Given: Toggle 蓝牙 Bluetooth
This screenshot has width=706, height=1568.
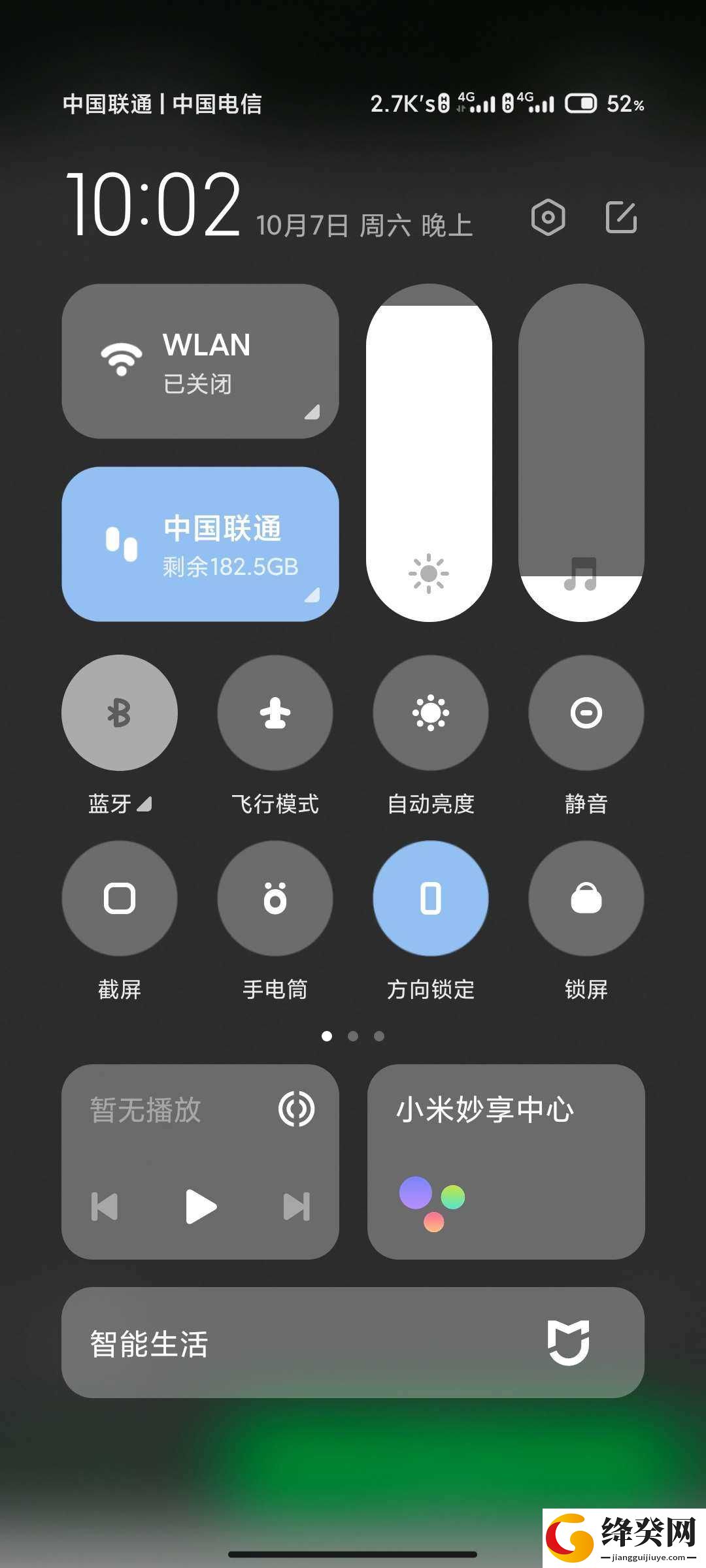Looking at the screenshot, I should click(120, 713).
